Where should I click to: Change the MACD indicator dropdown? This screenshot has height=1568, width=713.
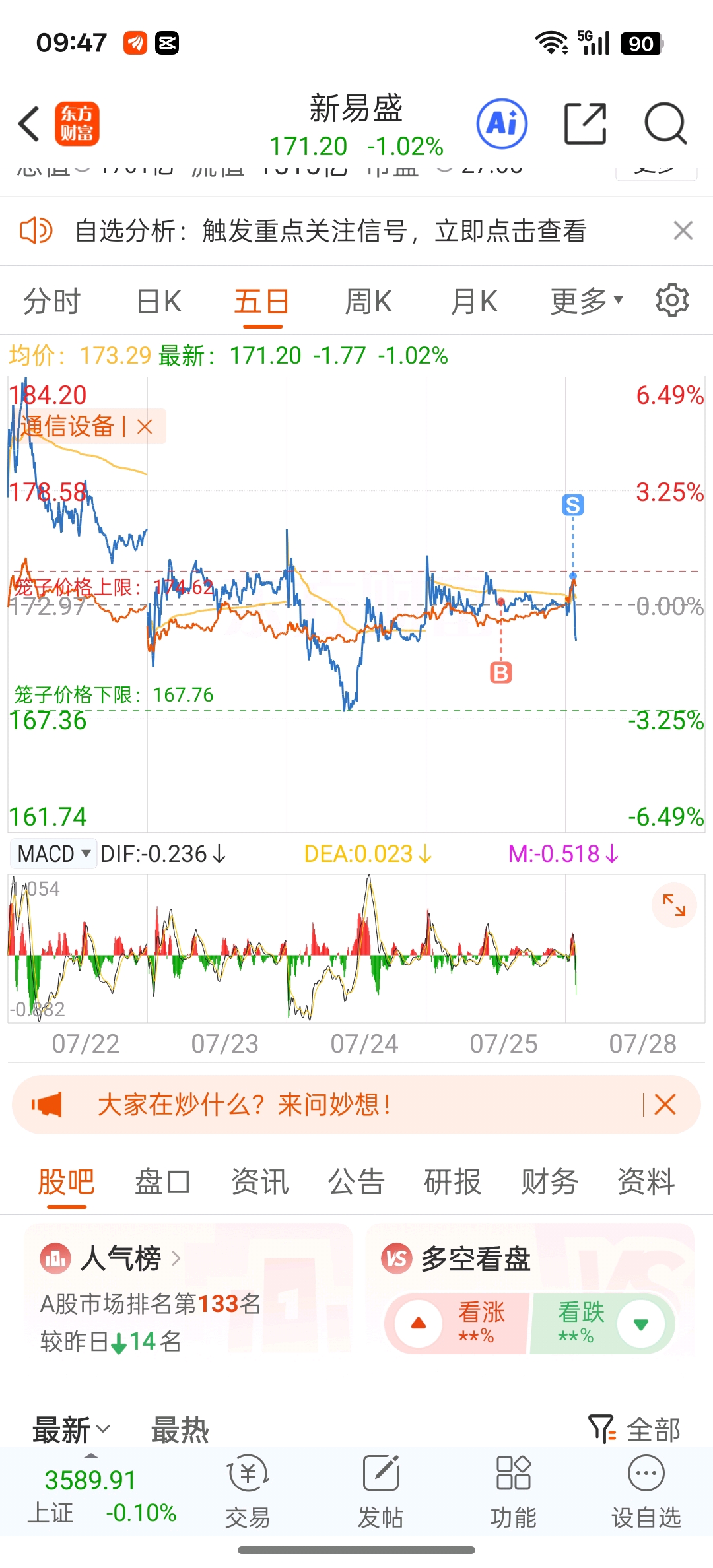point(53,853)
